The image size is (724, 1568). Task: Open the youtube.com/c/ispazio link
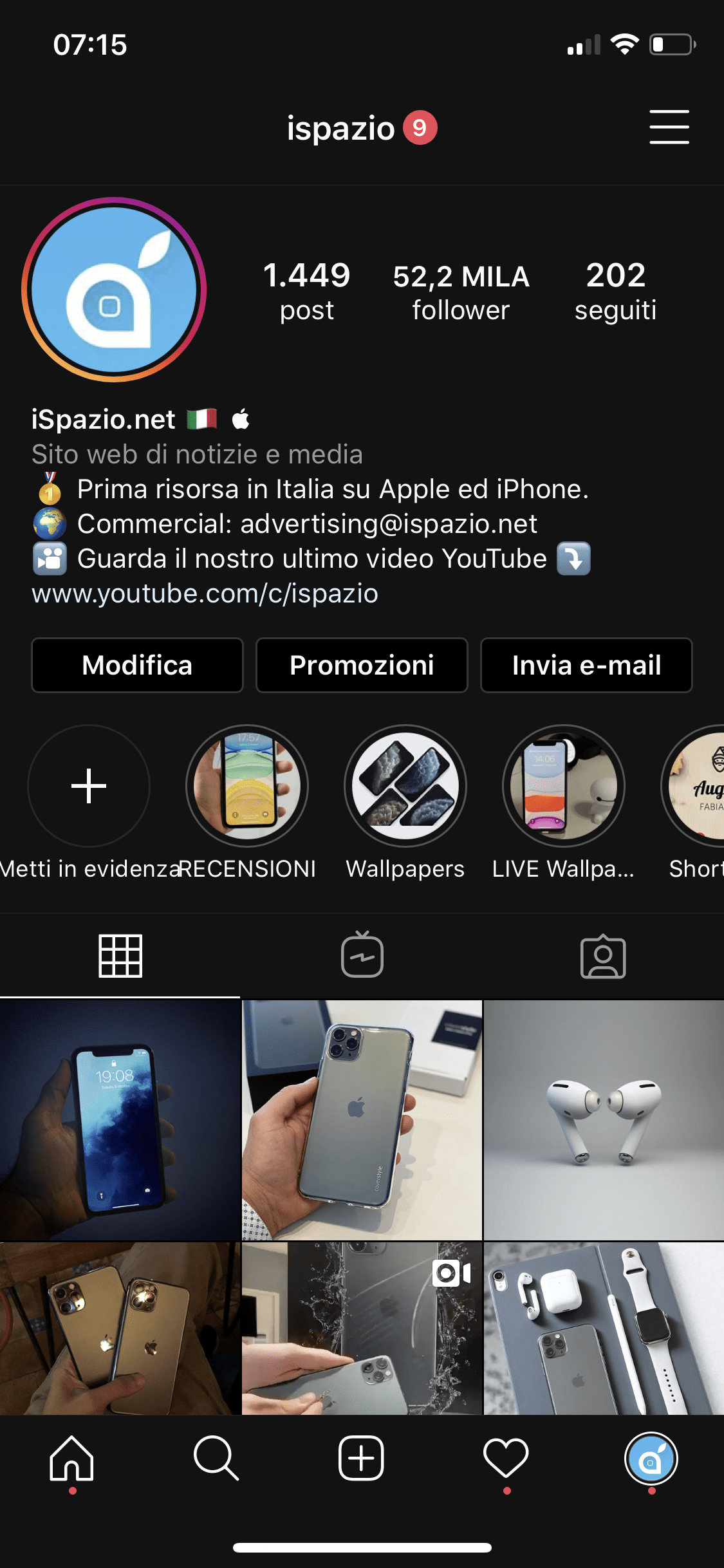point(205,593)
